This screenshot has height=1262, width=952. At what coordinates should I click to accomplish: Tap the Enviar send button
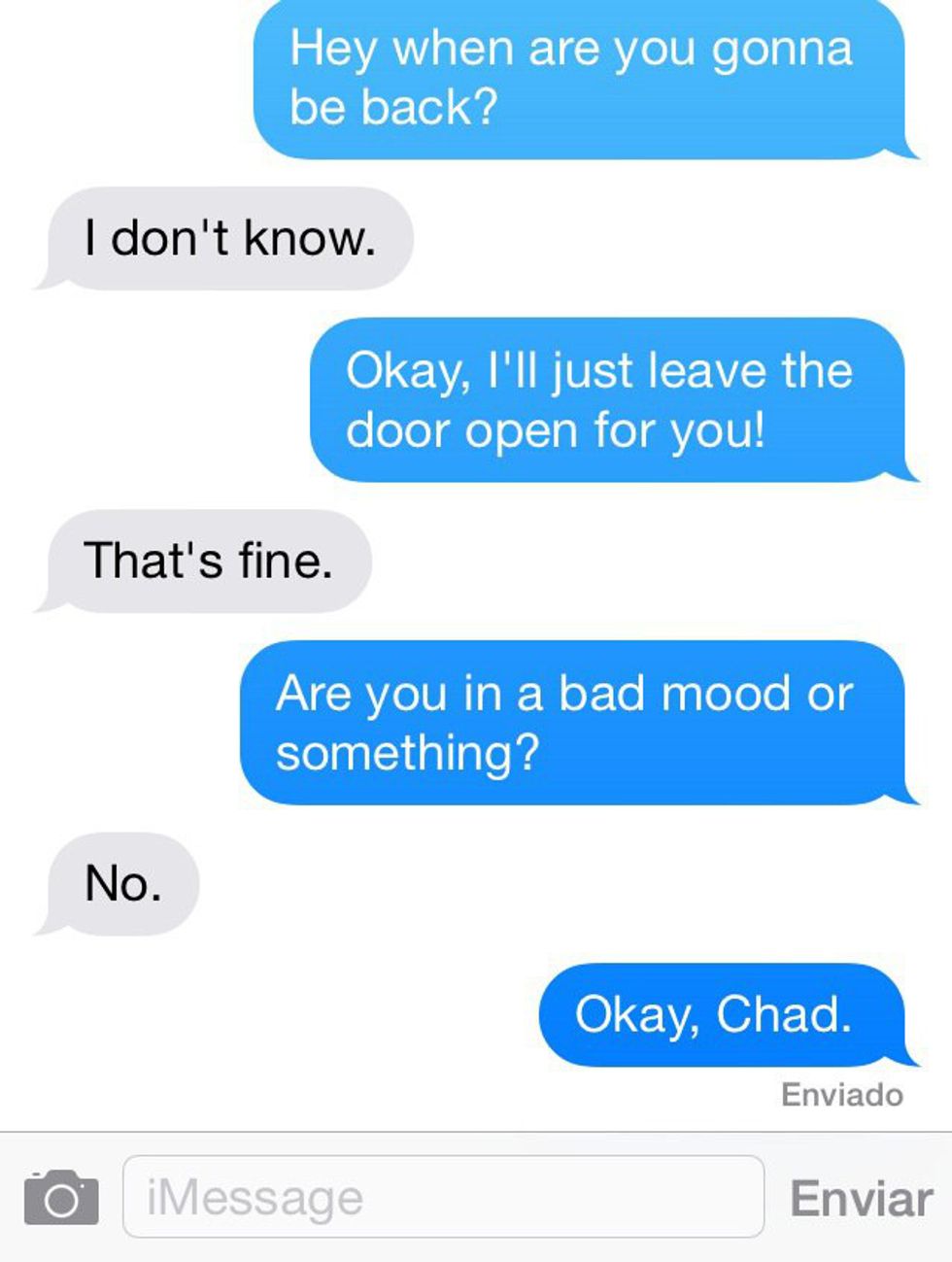861,1198
